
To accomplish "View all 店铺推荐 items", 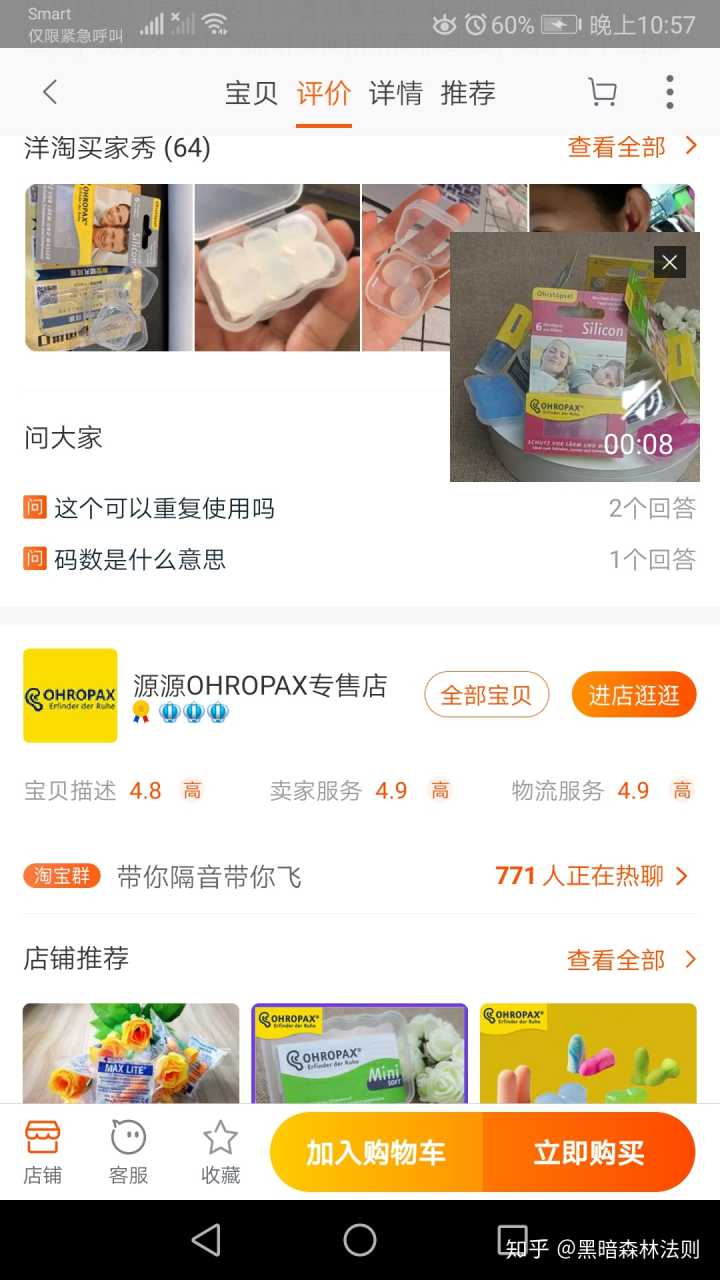I will 630,960.
